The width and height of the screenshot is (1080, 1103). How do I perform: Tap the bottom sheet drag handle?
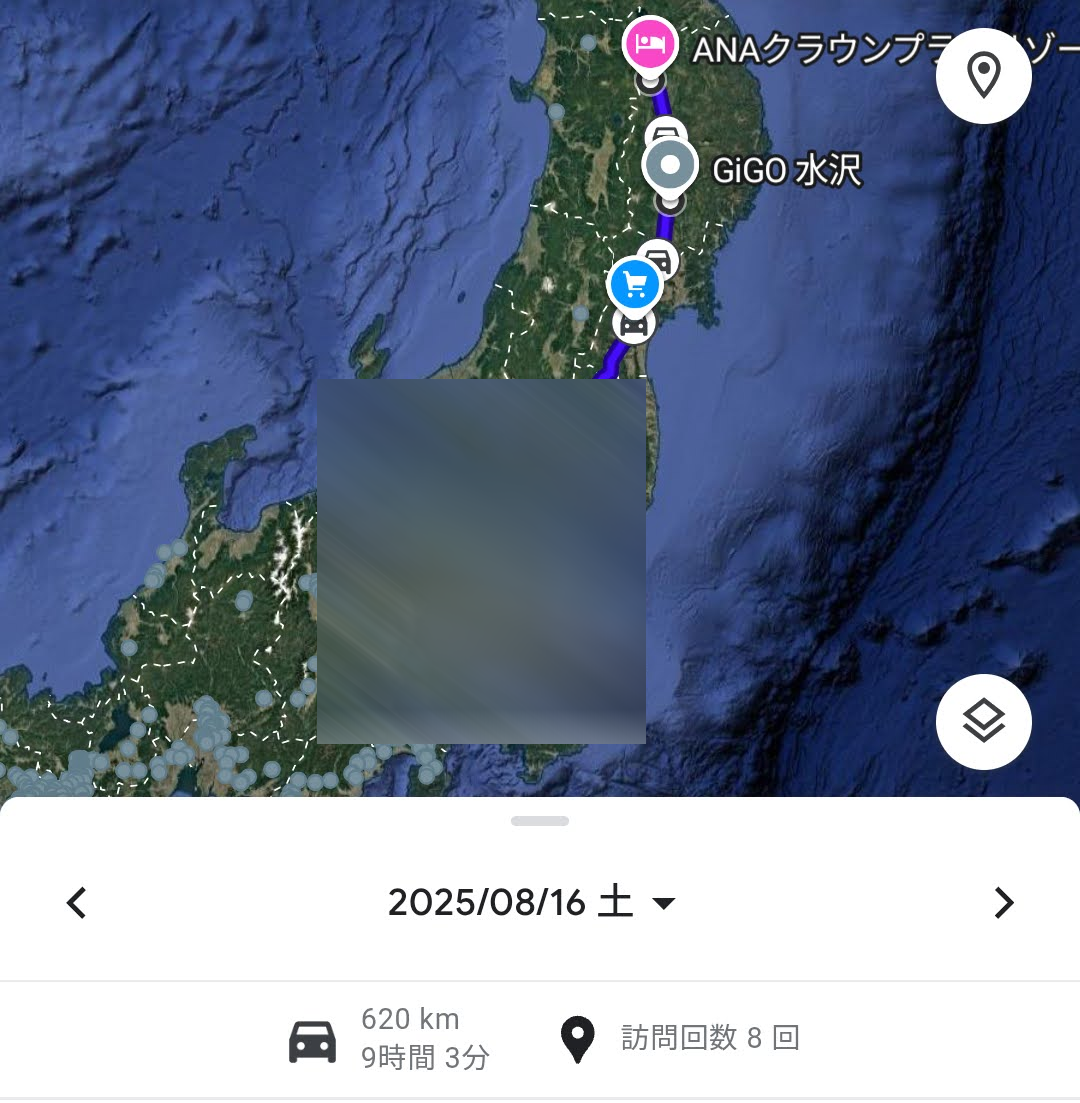coord(540,821)
